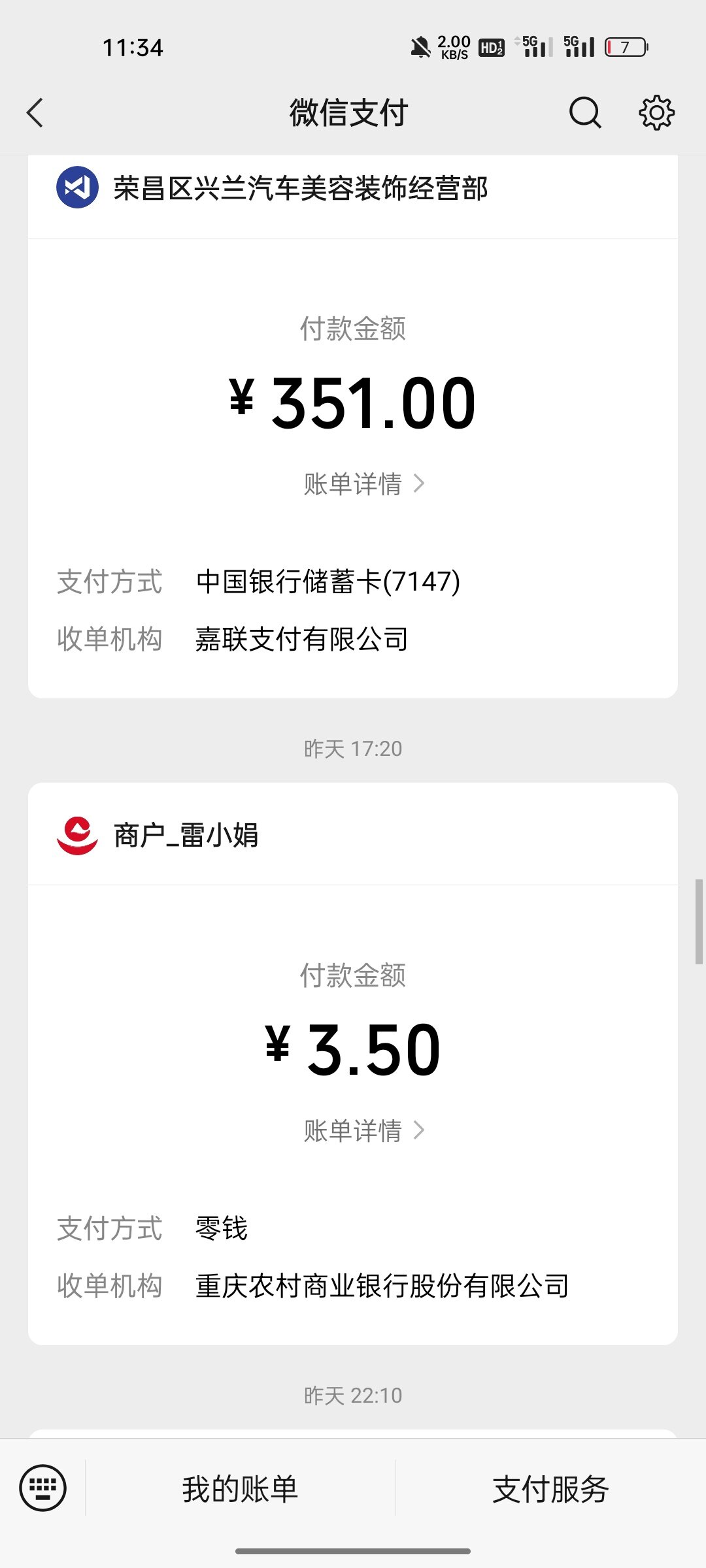Viewport: 706px width, 1568px height.
Task: Open merchant 荣昌区兴兰汽车美容装饰经营部 header
Action: point(353,189)
